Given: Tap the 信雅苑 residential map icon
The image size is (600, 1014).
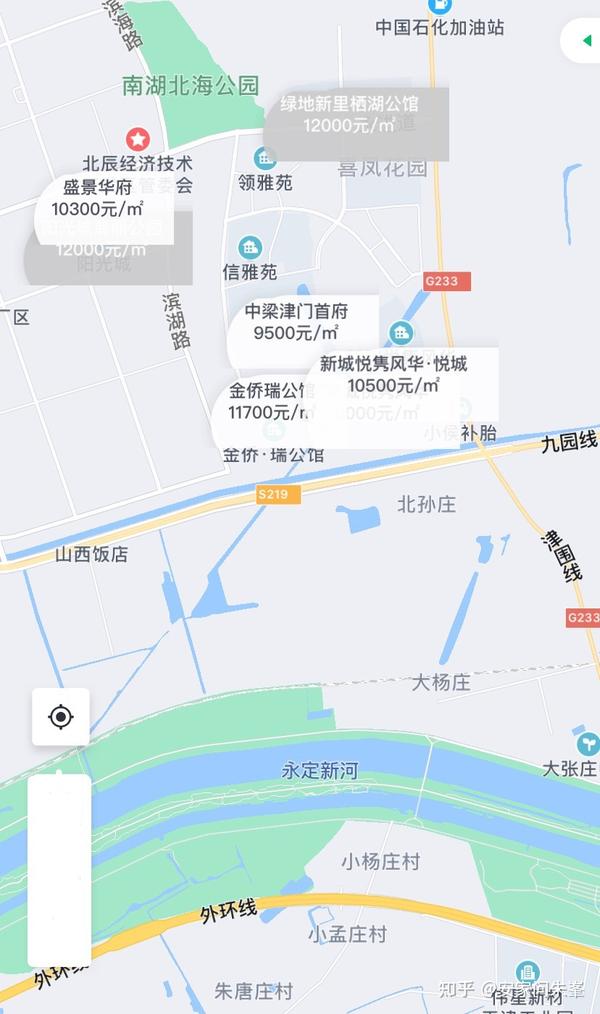Looking at the screenshot, I should click(x=250, y=247).
